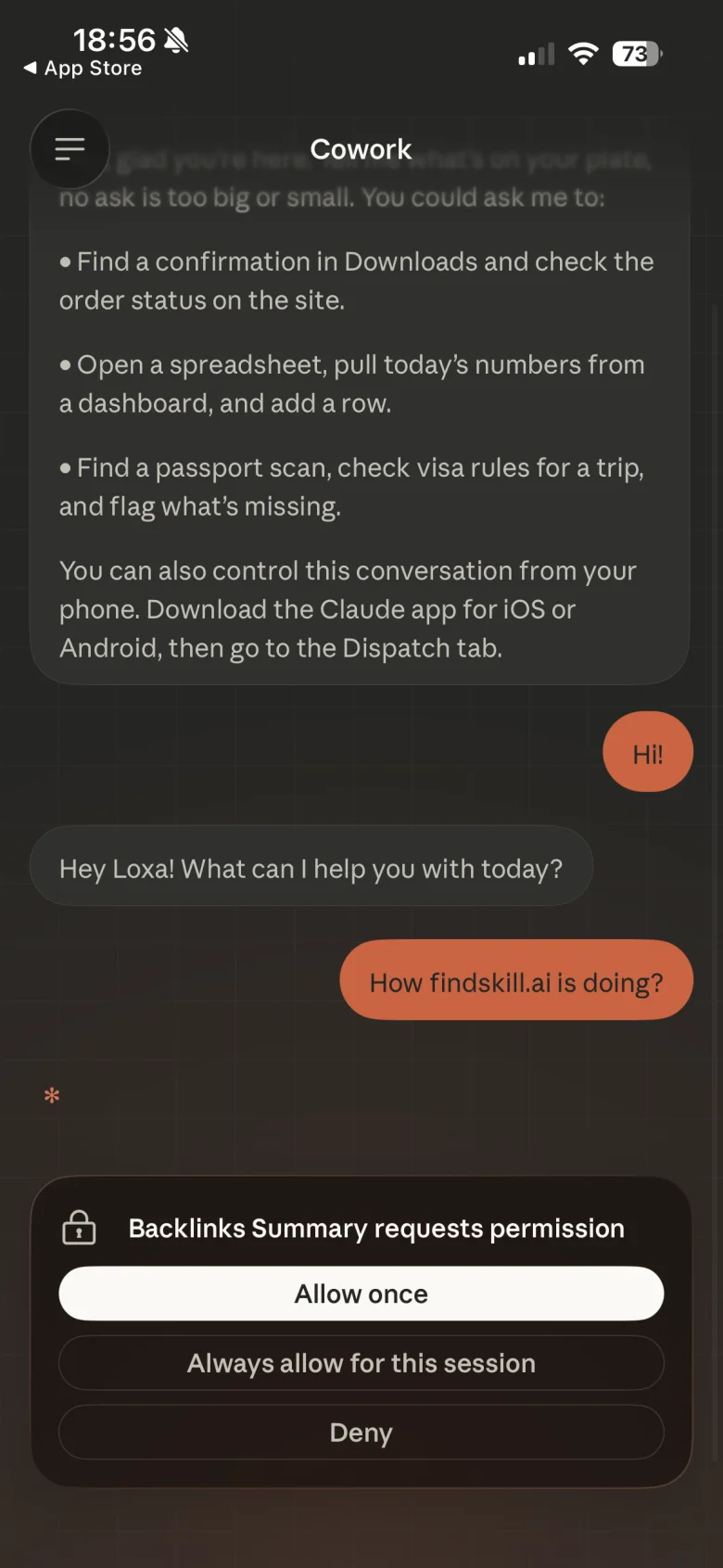The width and height of the screenshot is (723, 1568).
Task: Click the battery indicator showing 73
Action: coord(636,54)
